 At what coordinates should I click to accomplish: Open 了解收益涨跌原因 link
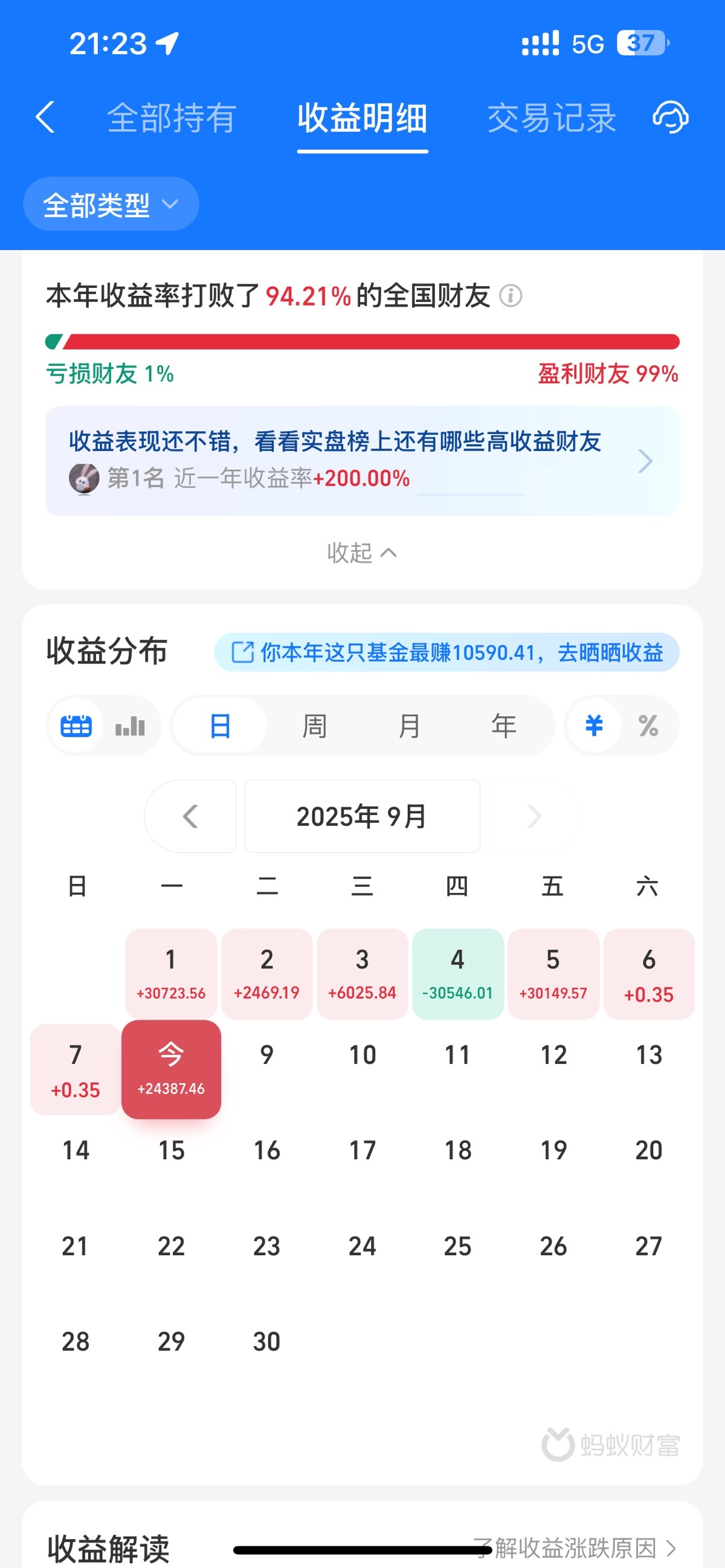pos(575,1548)
